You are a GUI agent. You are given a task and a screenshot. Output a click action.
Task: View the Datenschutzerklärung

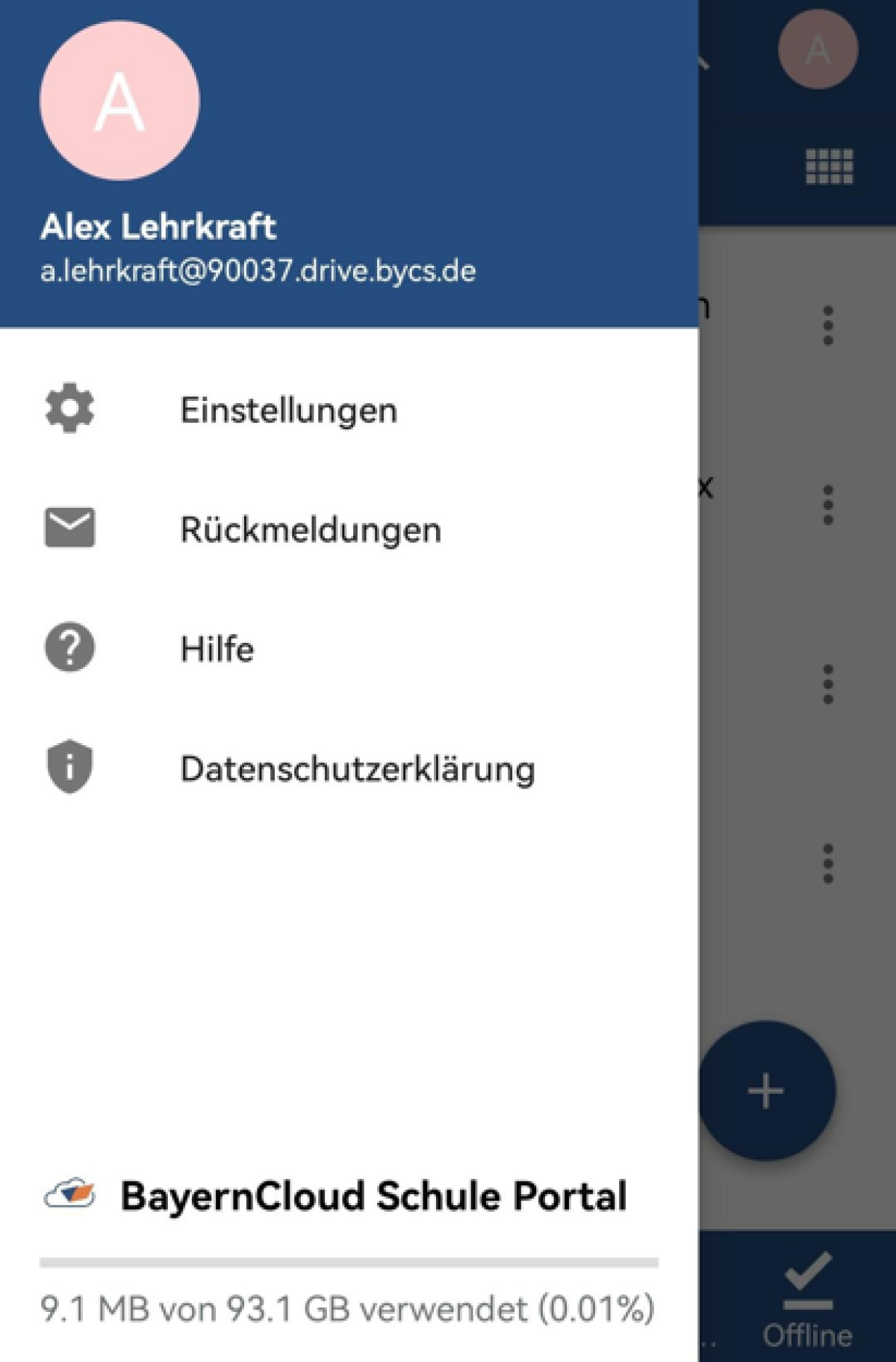(x=357, y=768)
